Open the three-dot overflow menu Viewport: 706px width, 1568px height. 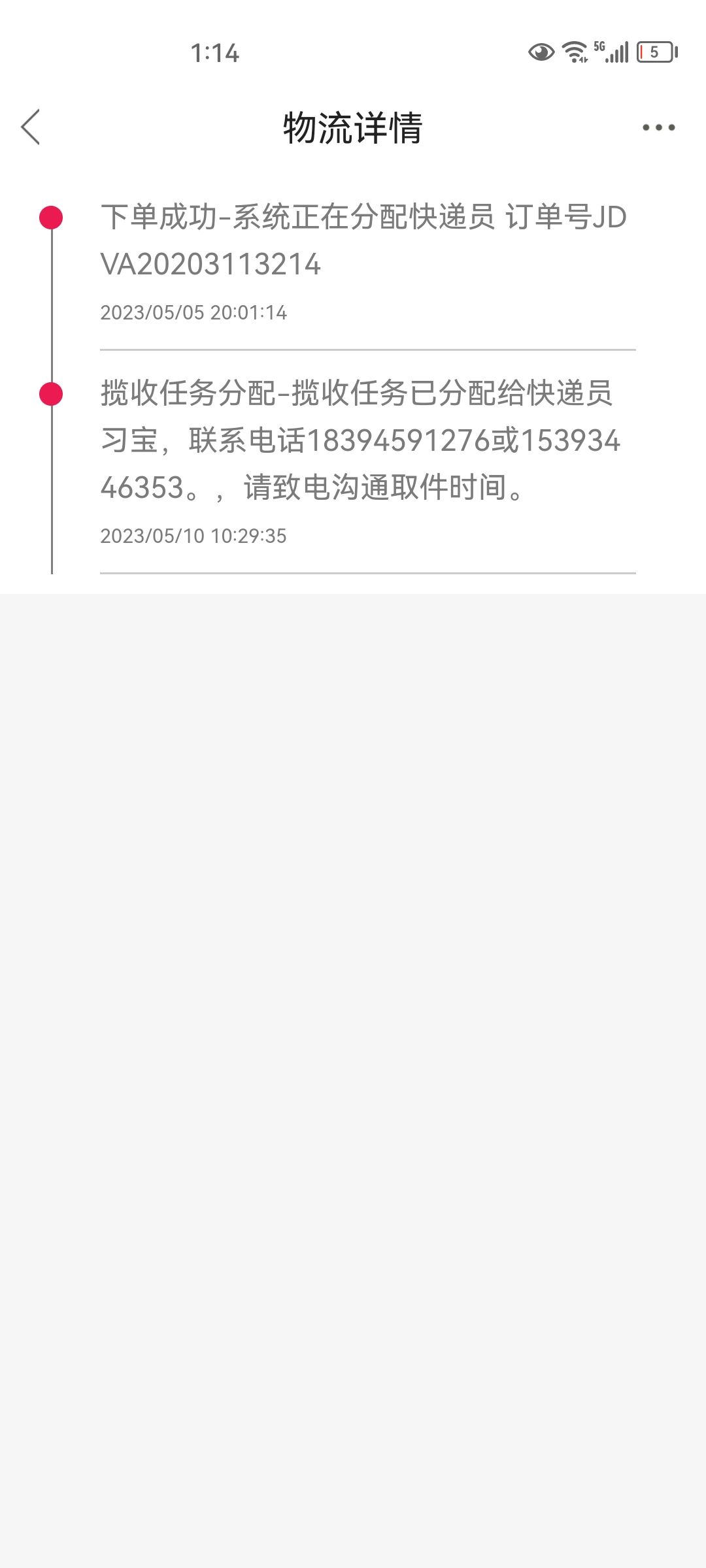tap(658, 127)
